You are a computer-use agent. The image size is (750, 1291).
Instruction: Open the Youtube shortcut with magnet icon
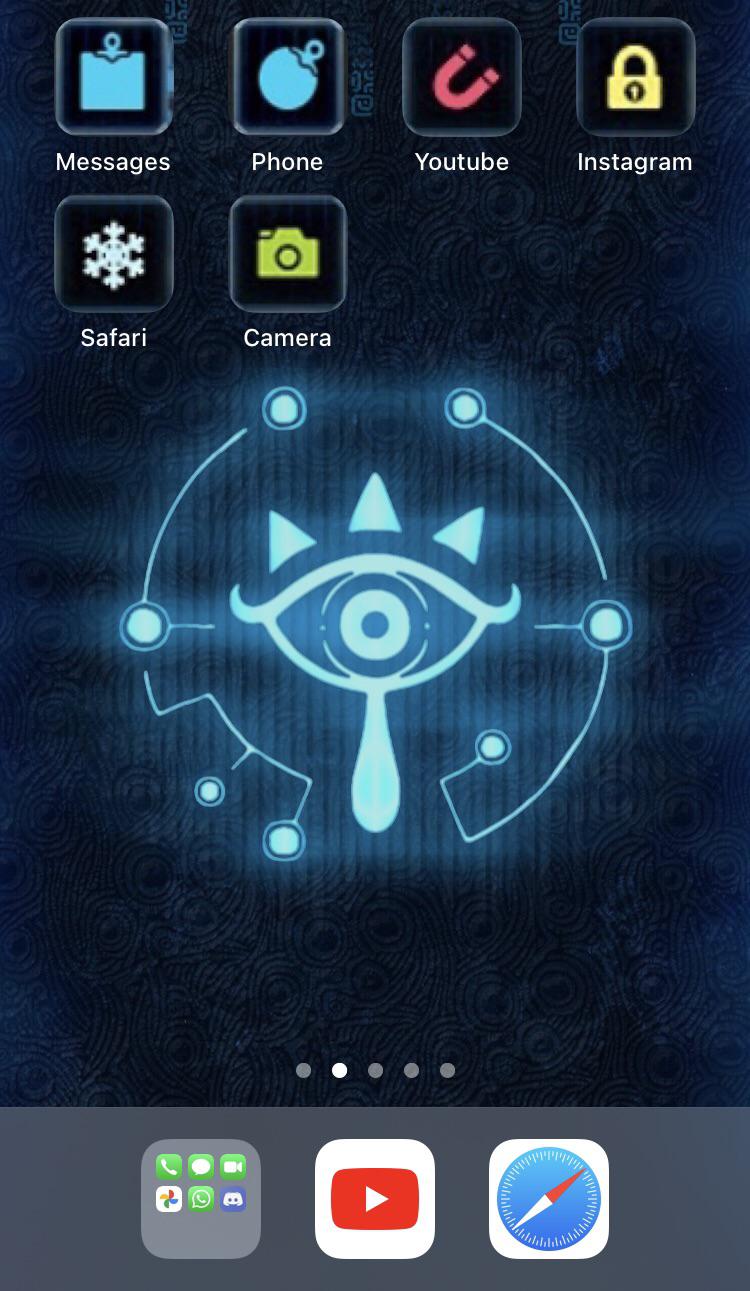point(461,77)
